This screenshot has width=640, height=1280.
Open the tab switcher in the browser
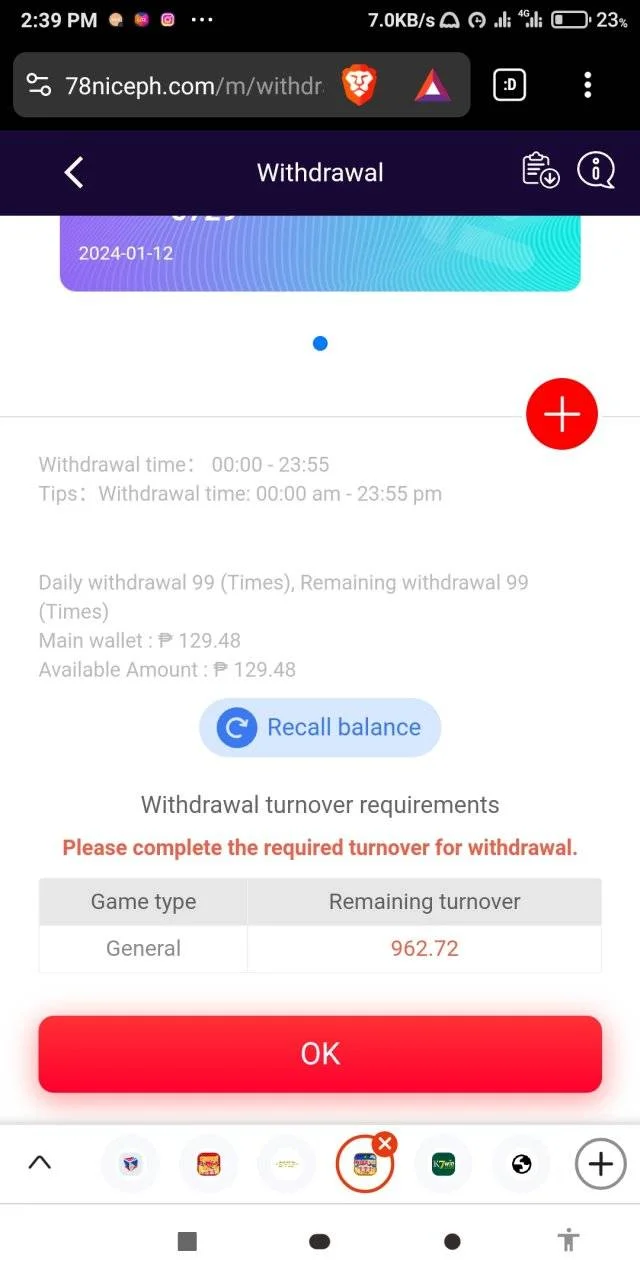point(510,85)
